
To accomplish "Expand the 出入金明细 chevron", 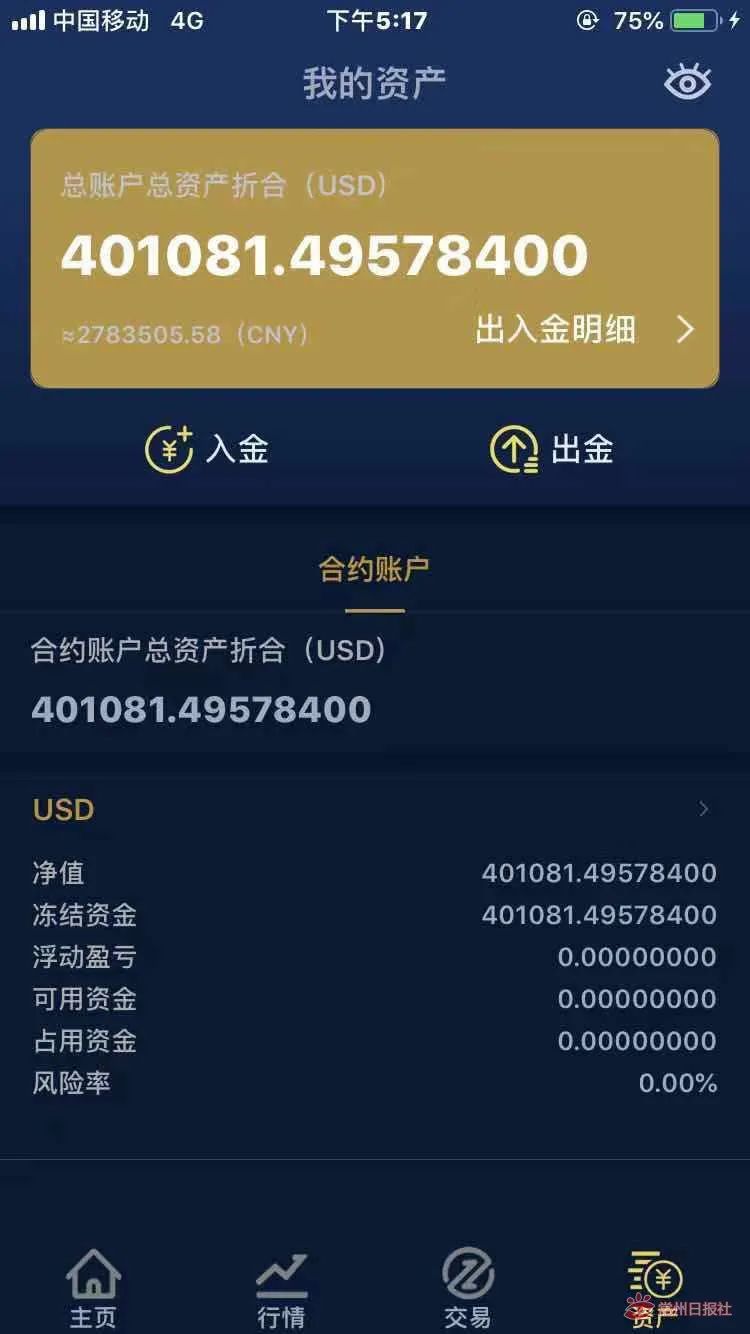I will (686, 330).
